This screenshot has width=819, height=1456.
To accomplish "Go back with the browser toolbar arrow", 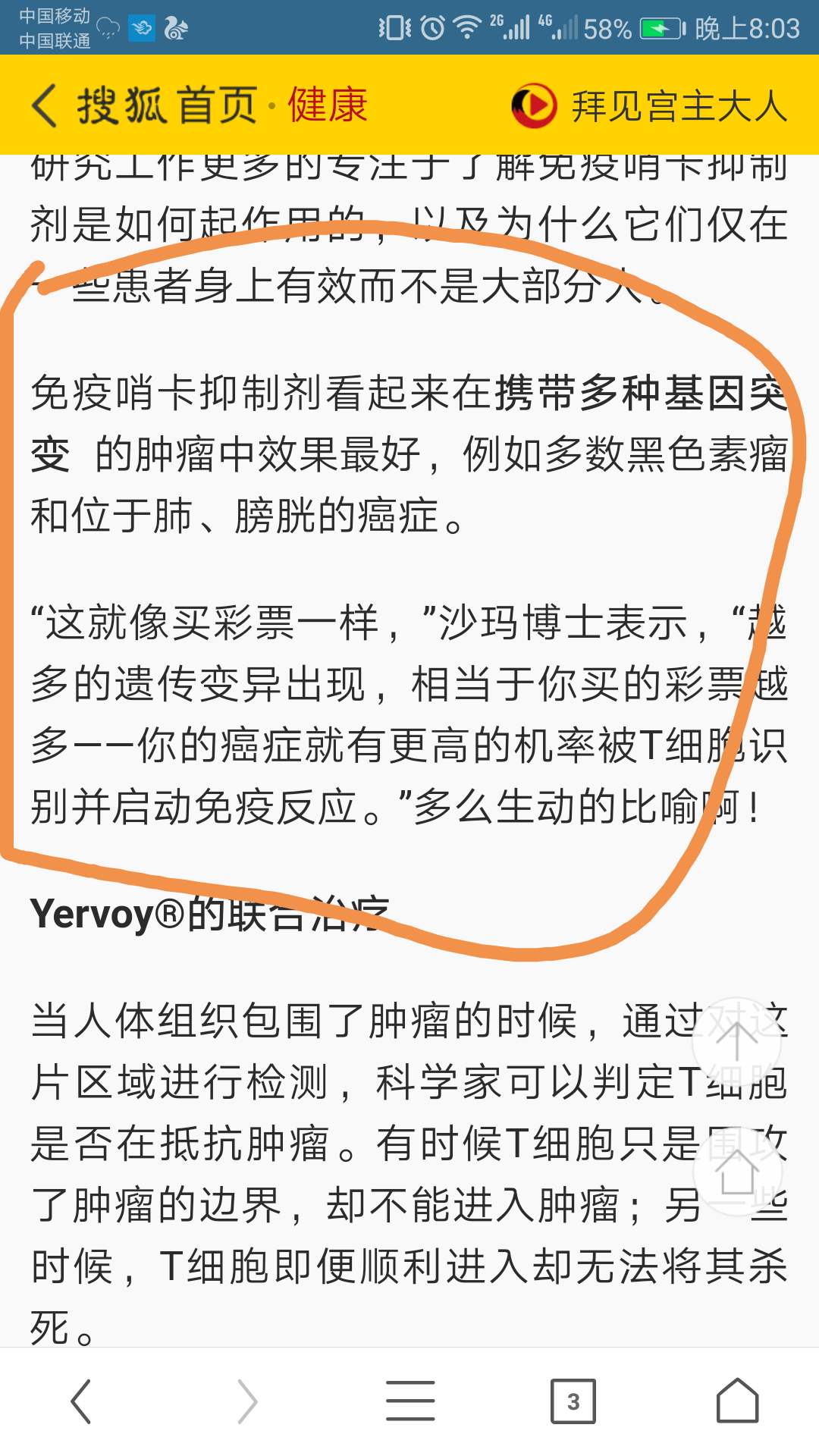I will coord(81,1401).
